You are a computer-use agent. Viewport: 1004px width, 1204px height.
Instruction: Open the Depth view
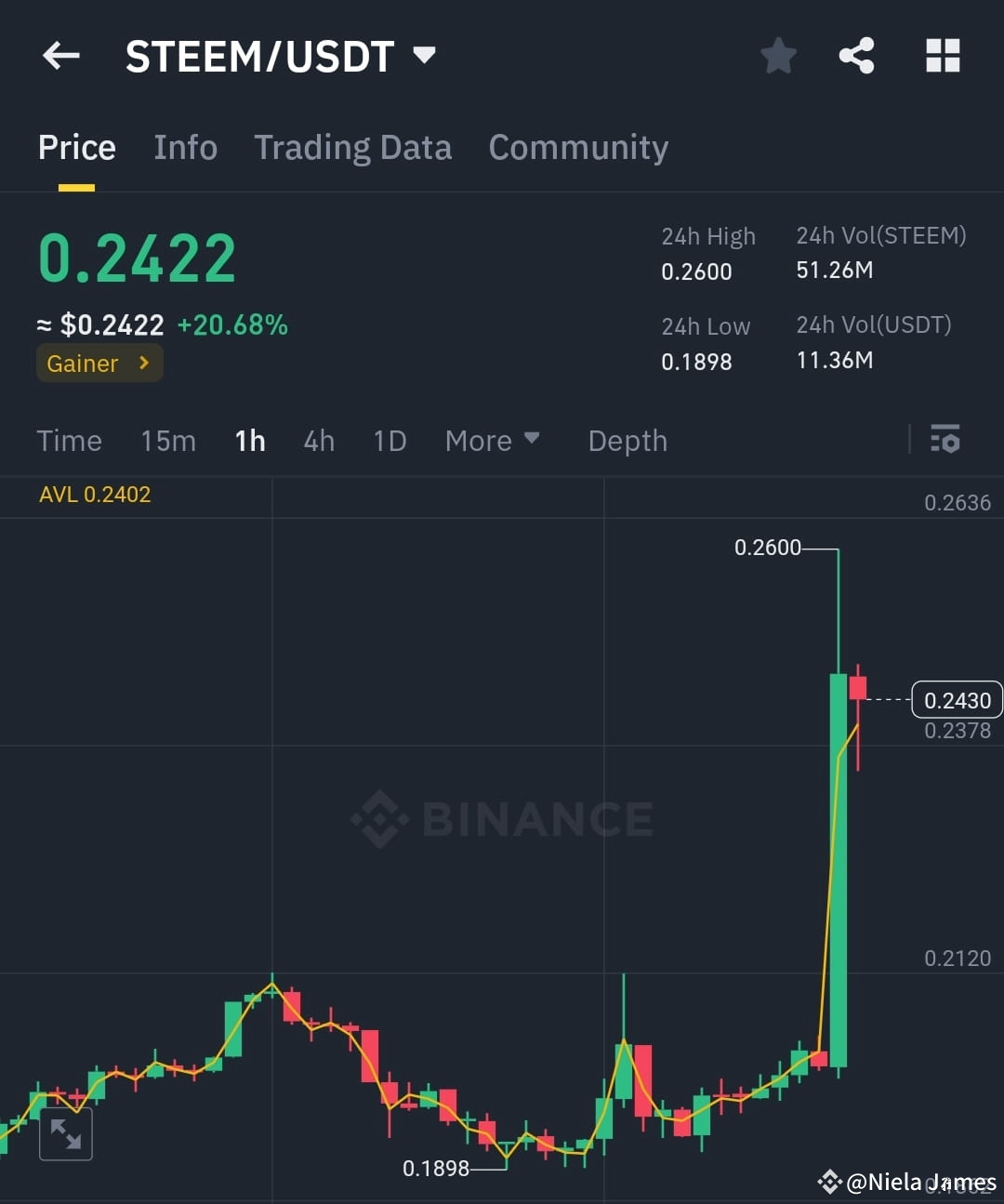pos(627,441)
